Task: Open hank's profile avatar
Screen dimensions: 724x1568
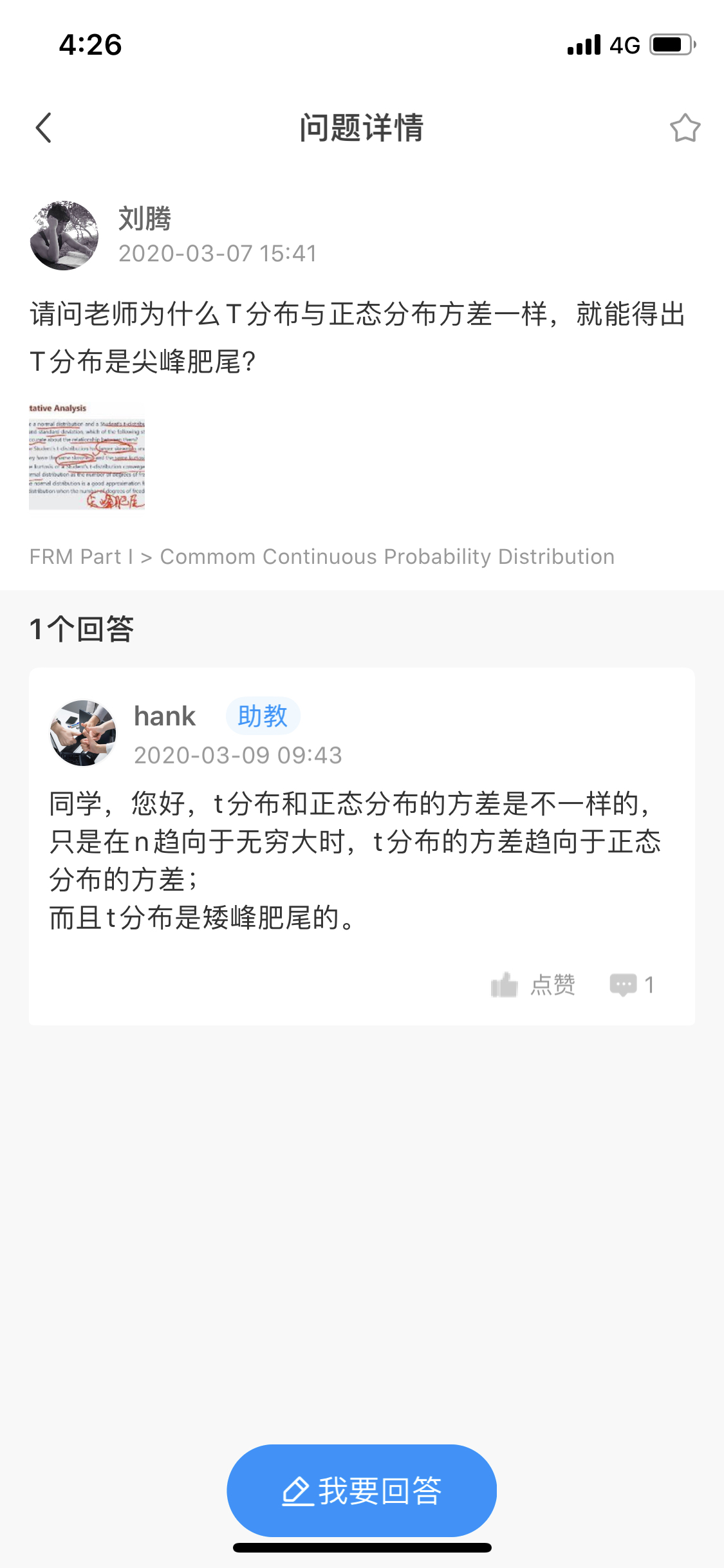Action: pyautogui.click(x=83, y=733)
